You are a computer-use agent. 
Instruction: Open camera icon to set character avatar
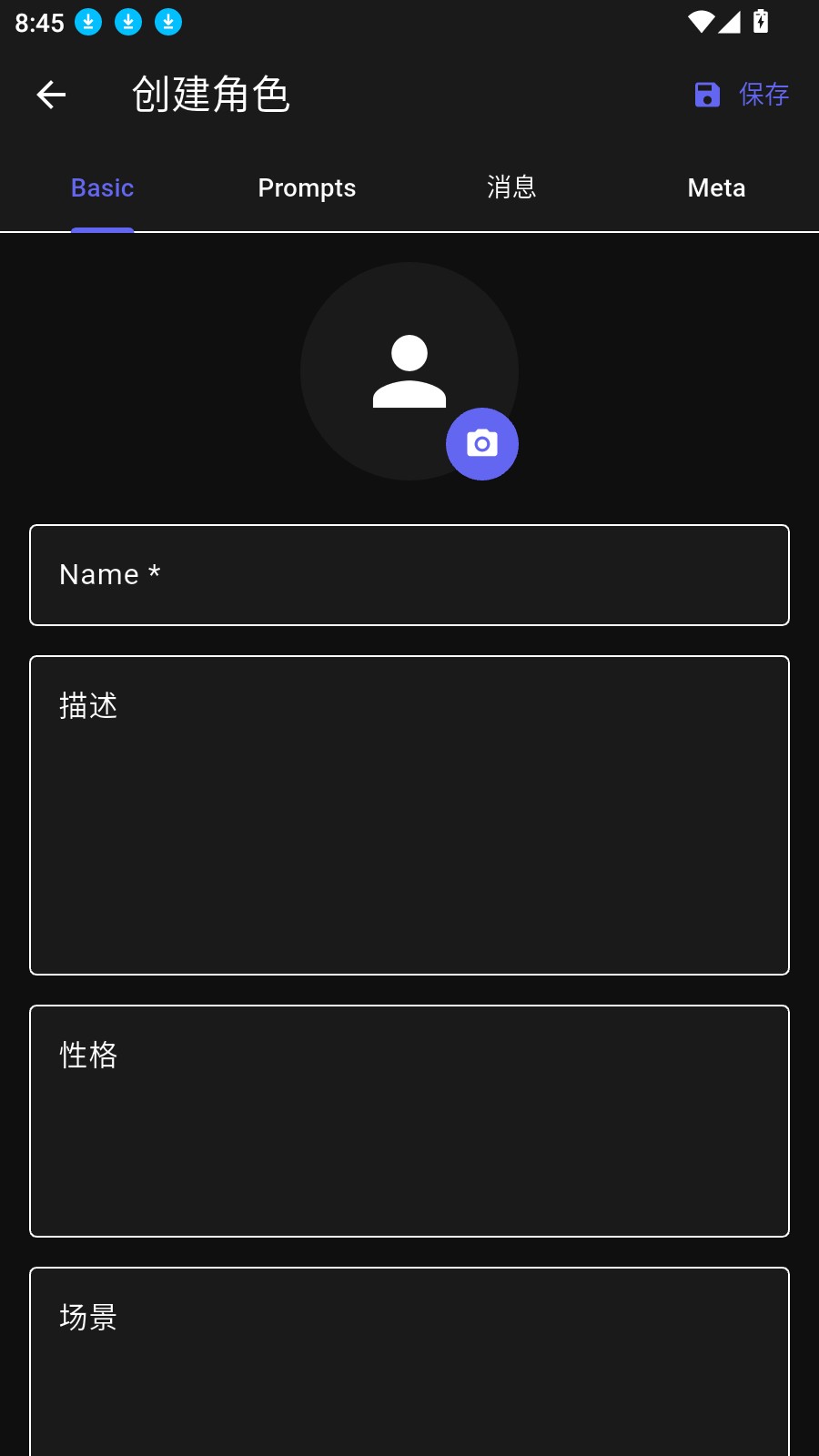[x=481, y=443]
